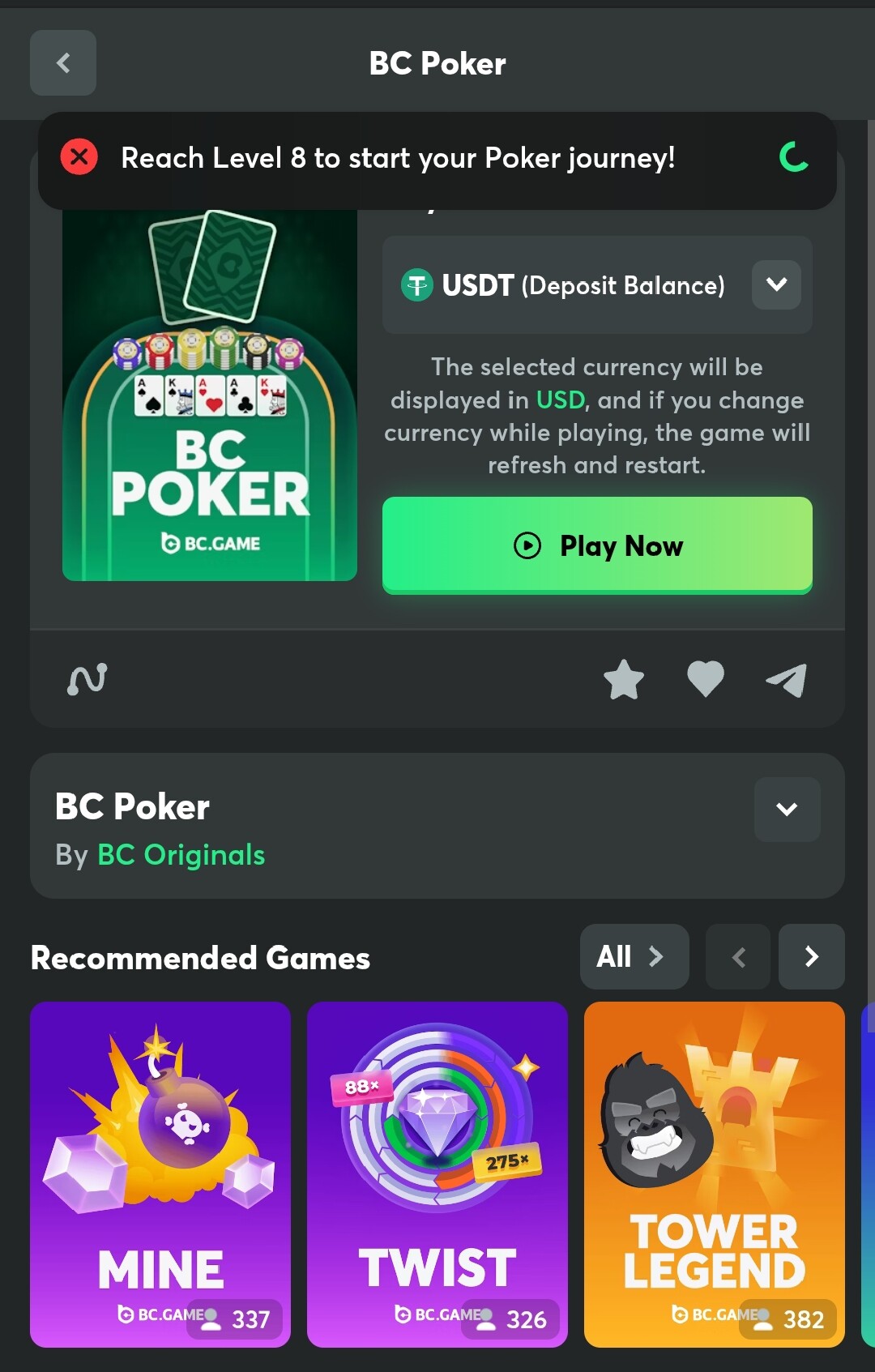
Task: Go back from BC Poker page
Action: coord(63,63)
